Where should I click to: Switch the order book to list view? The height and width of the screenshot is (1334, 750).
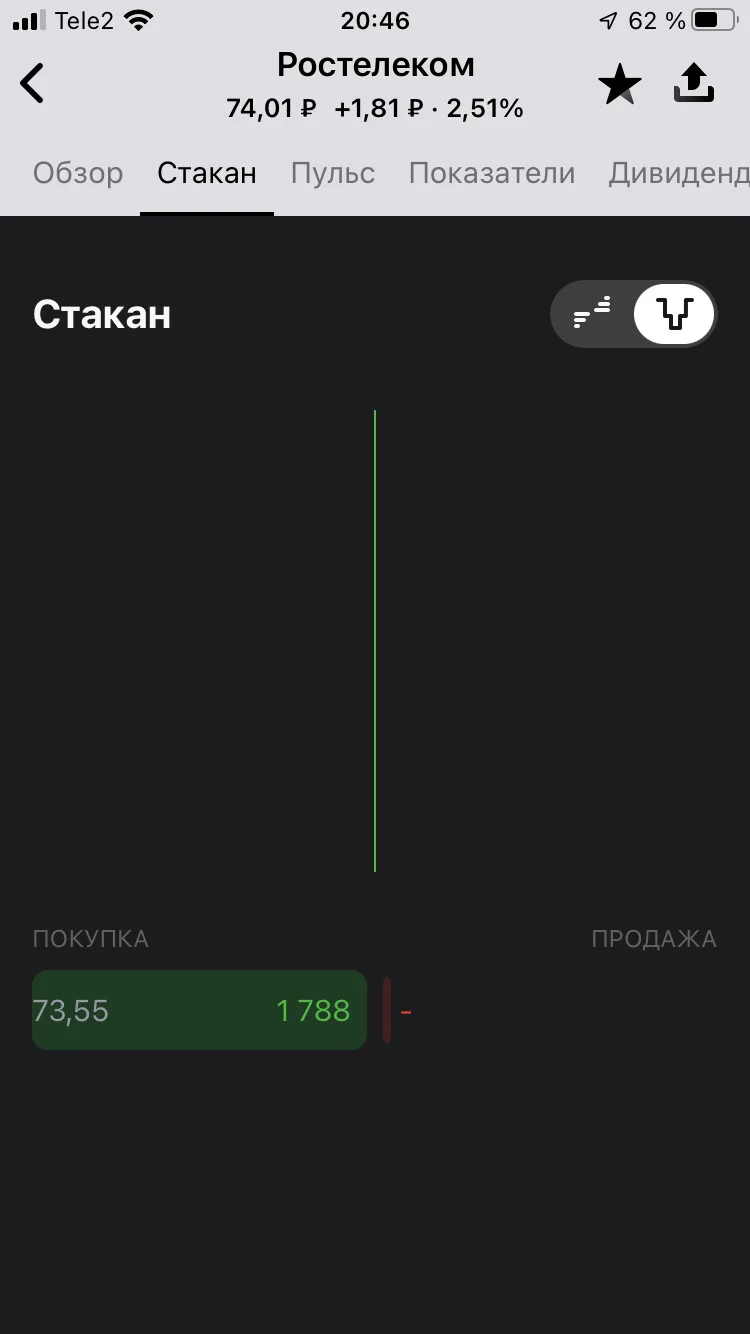[x=592, y=314]
